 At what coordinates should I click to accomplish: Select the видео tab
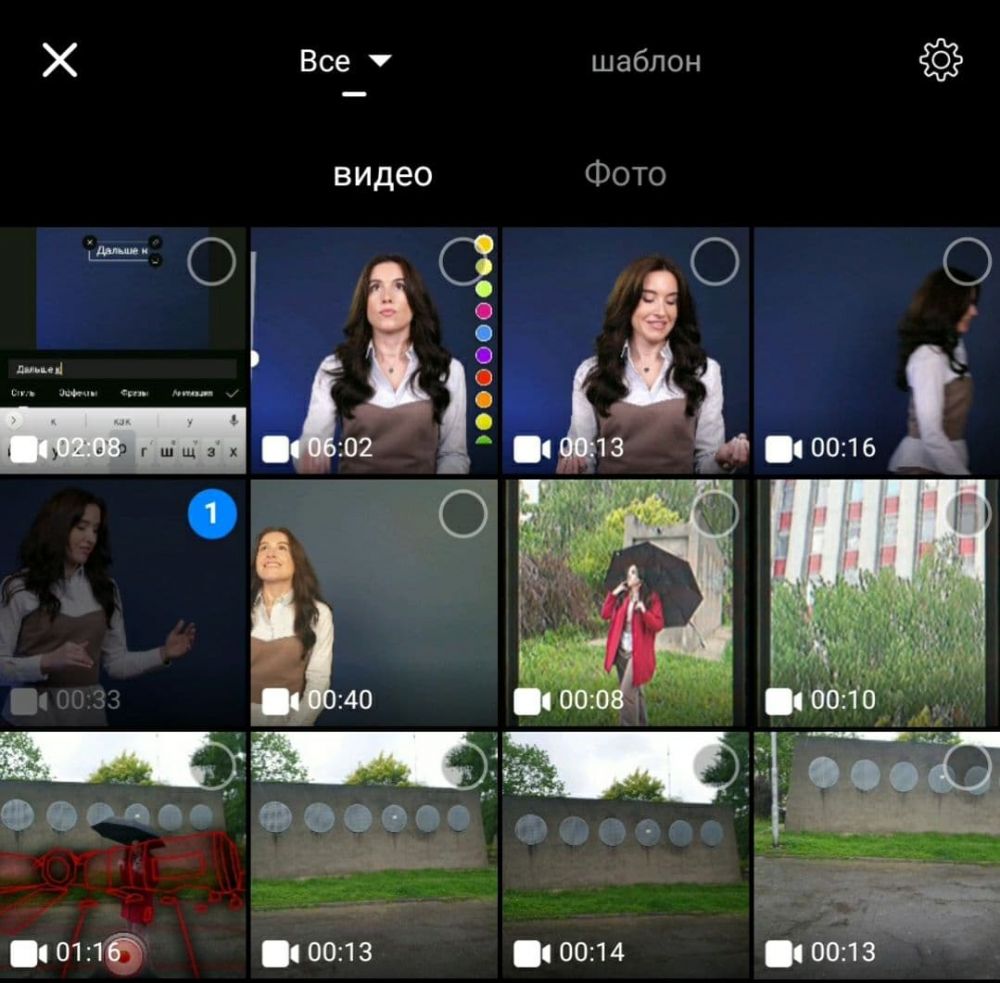point(382,174)
